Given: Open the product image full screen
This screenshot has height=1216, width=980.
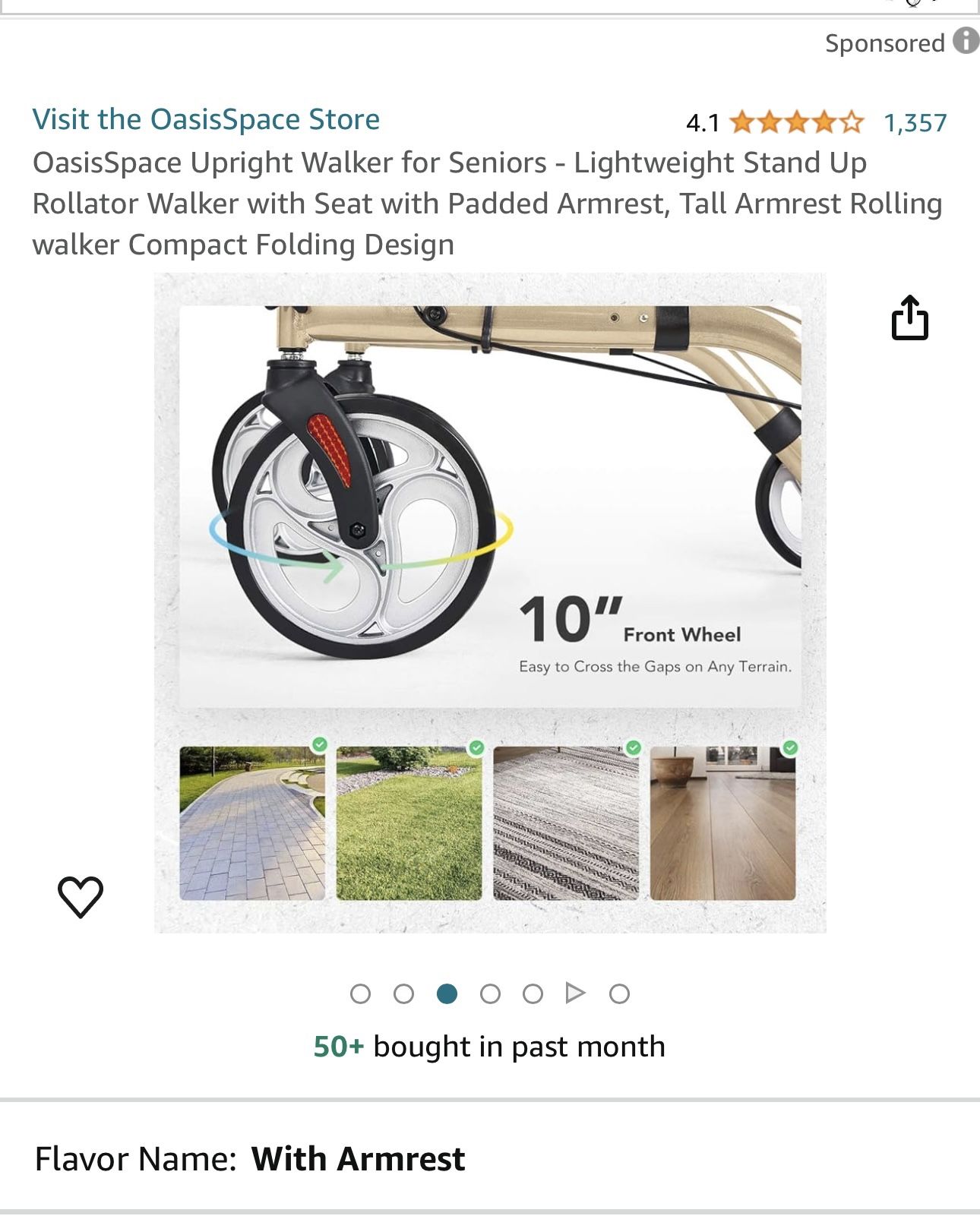Looking at the screenshot, I should pos(490,603).
